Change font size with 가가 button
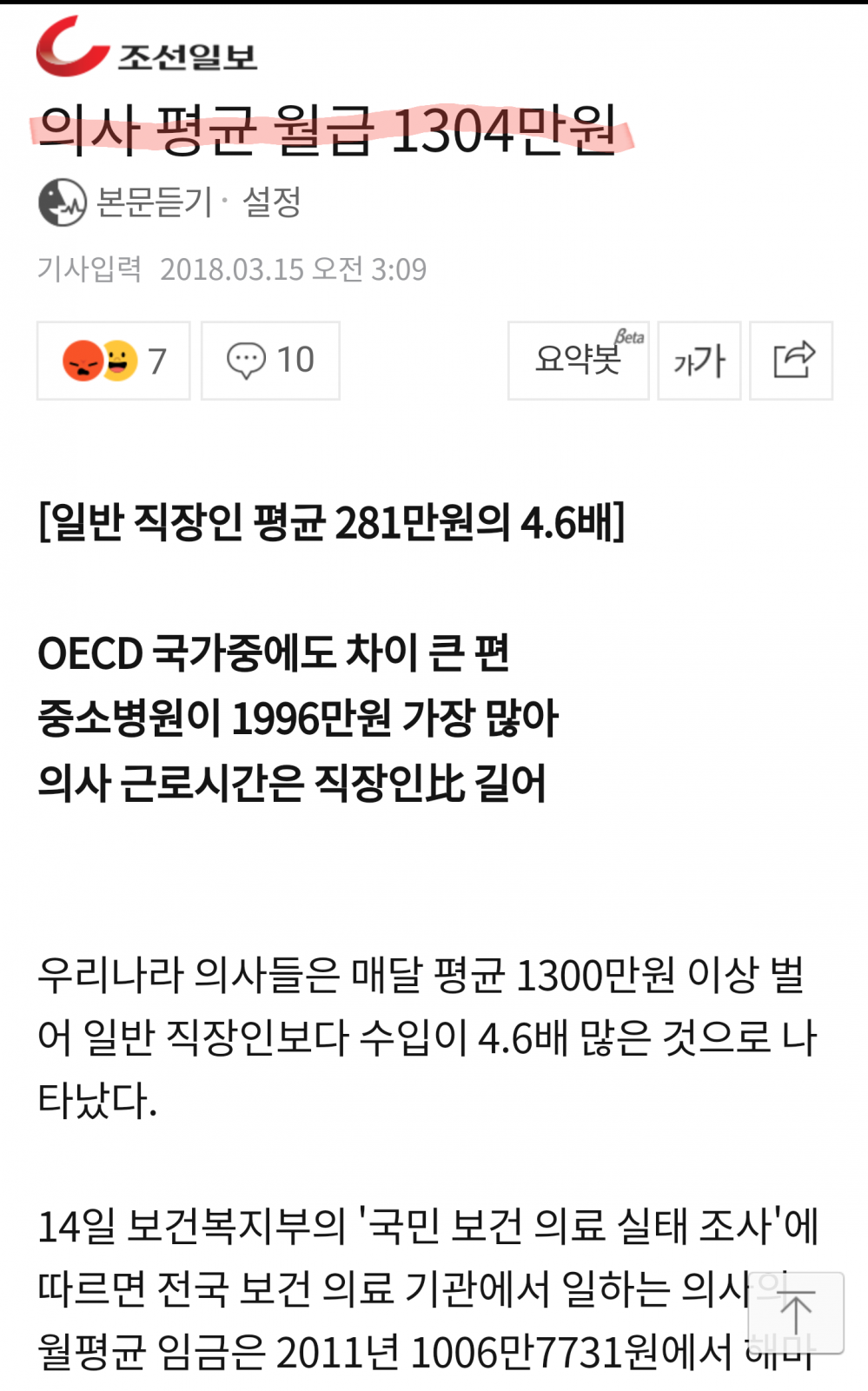 [699, 361]
